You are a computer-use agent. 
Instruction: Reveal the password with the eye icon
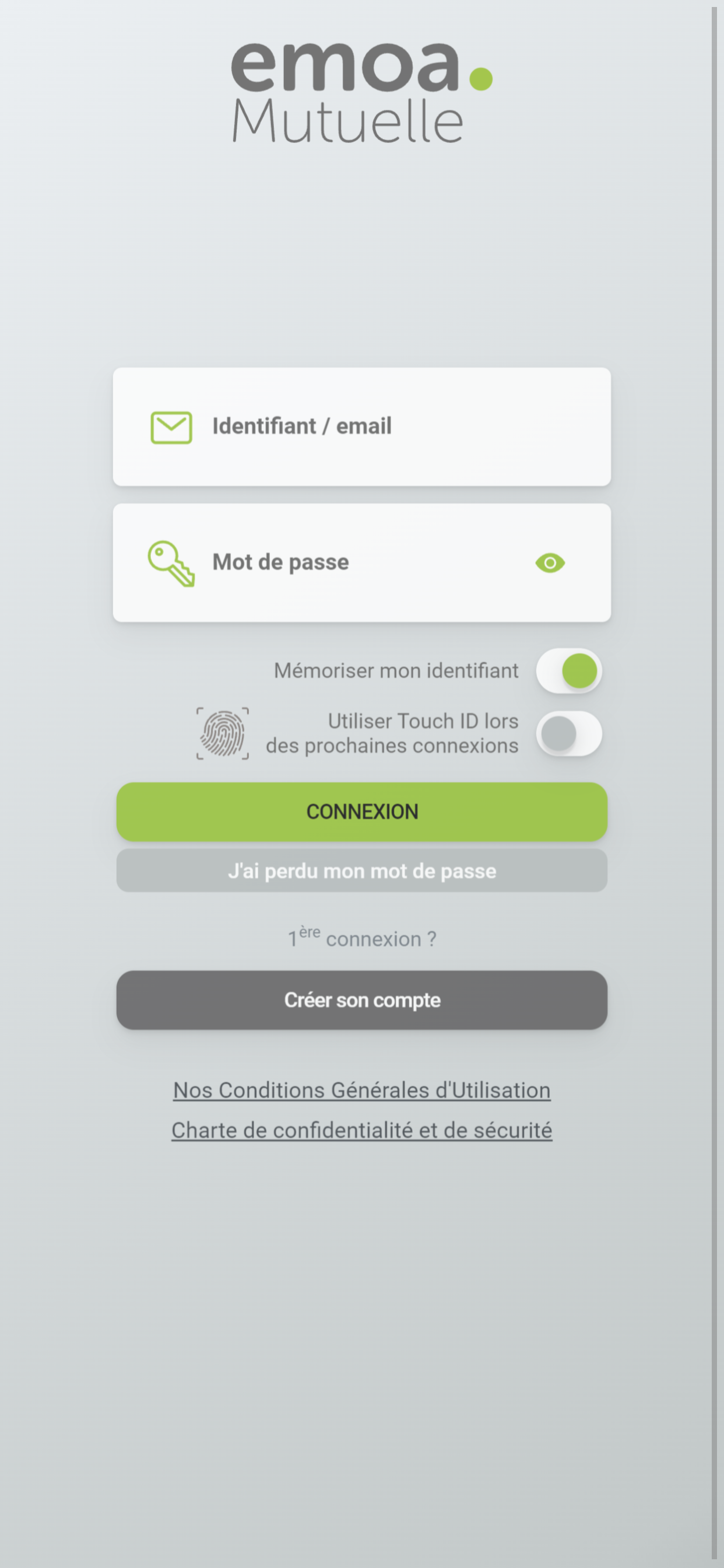click(x=551, y=562)
